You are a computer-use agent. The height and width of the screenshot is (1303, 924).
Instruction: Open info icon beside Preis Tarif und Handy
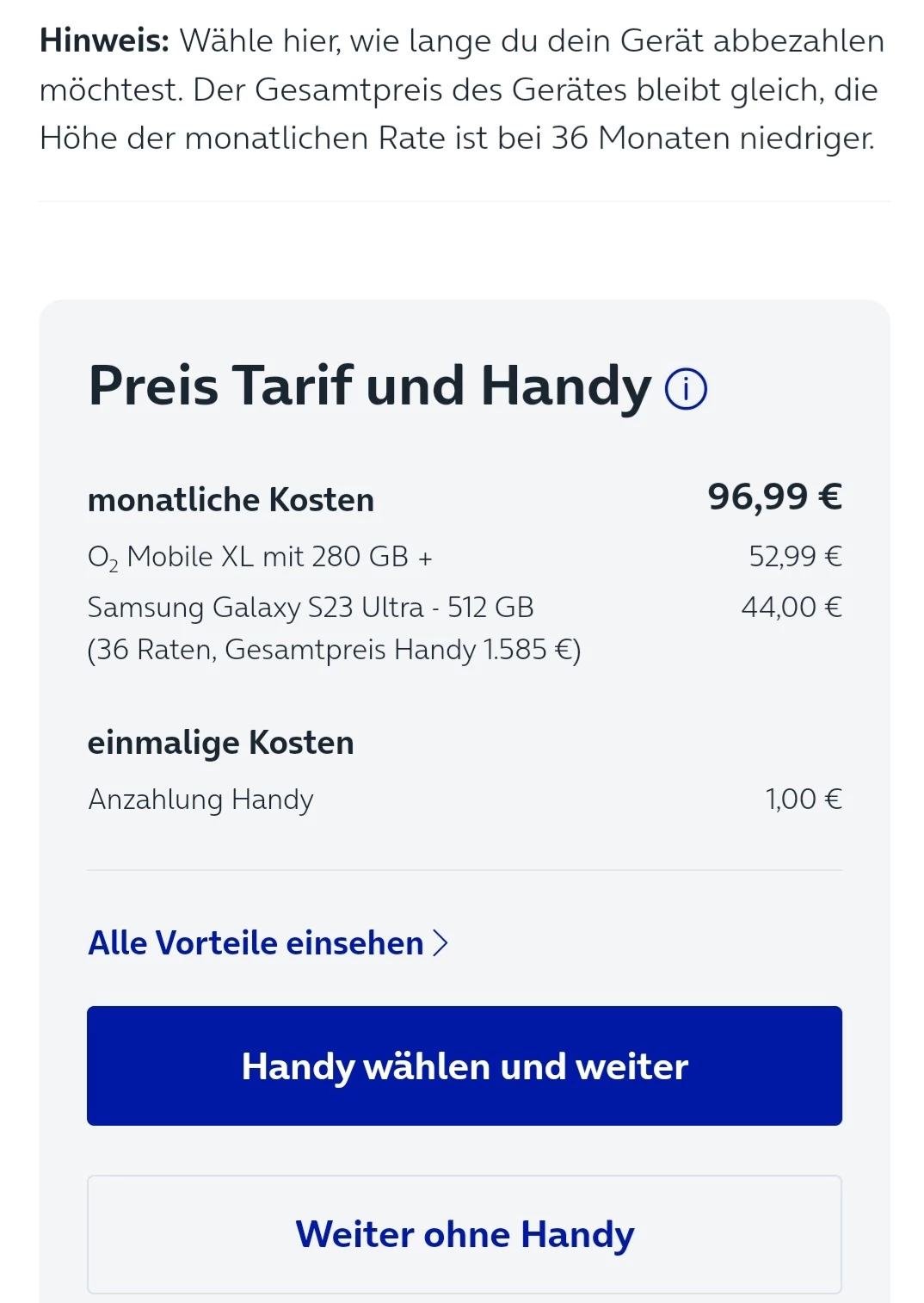click(686, 389)
